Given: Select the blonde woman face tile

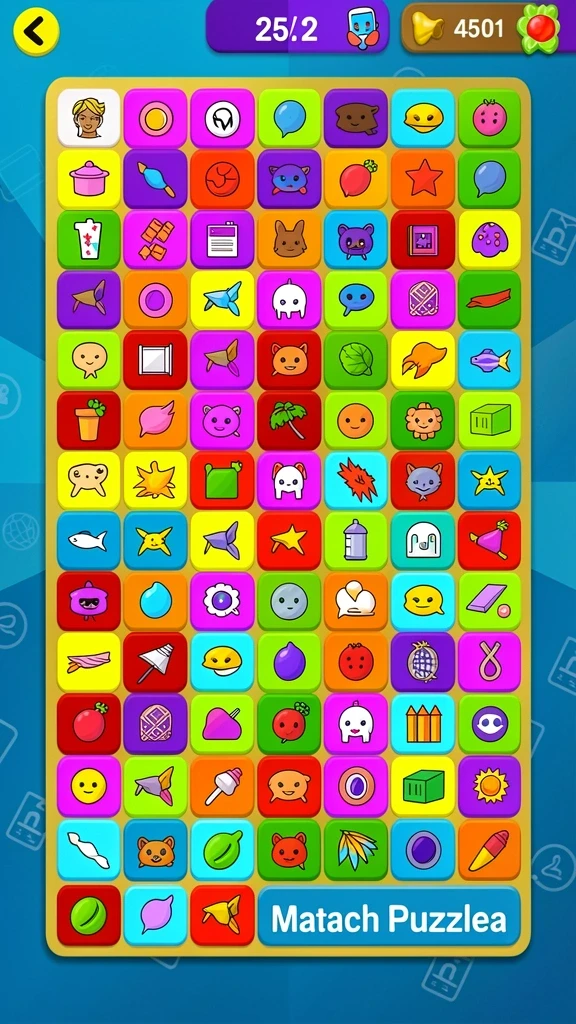Looking at the screenshot, I should tap(89, 118).
